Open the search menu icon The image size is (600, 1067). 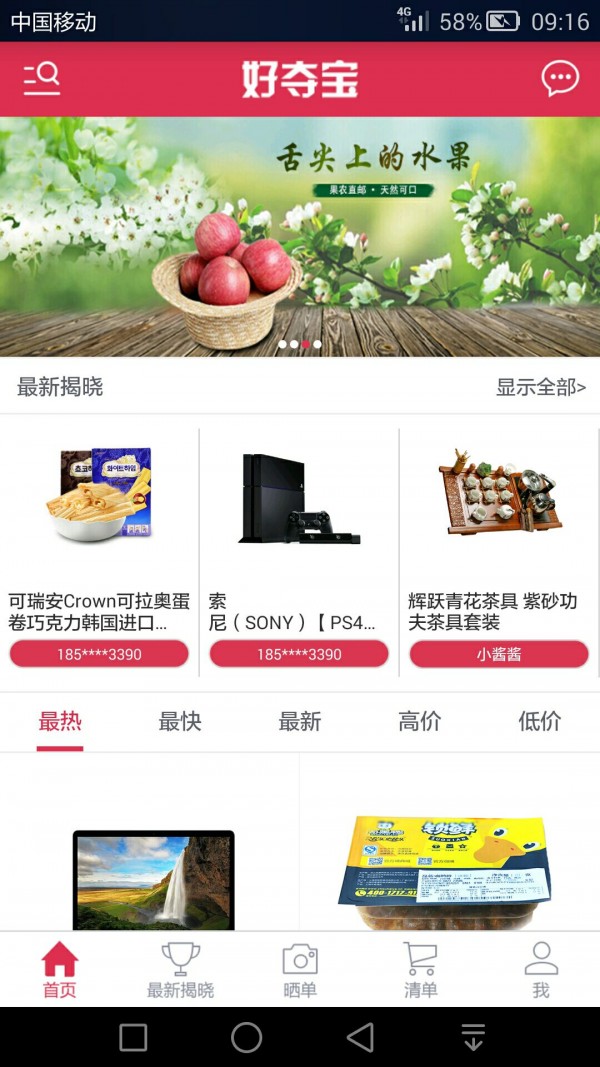pos(42,79)
